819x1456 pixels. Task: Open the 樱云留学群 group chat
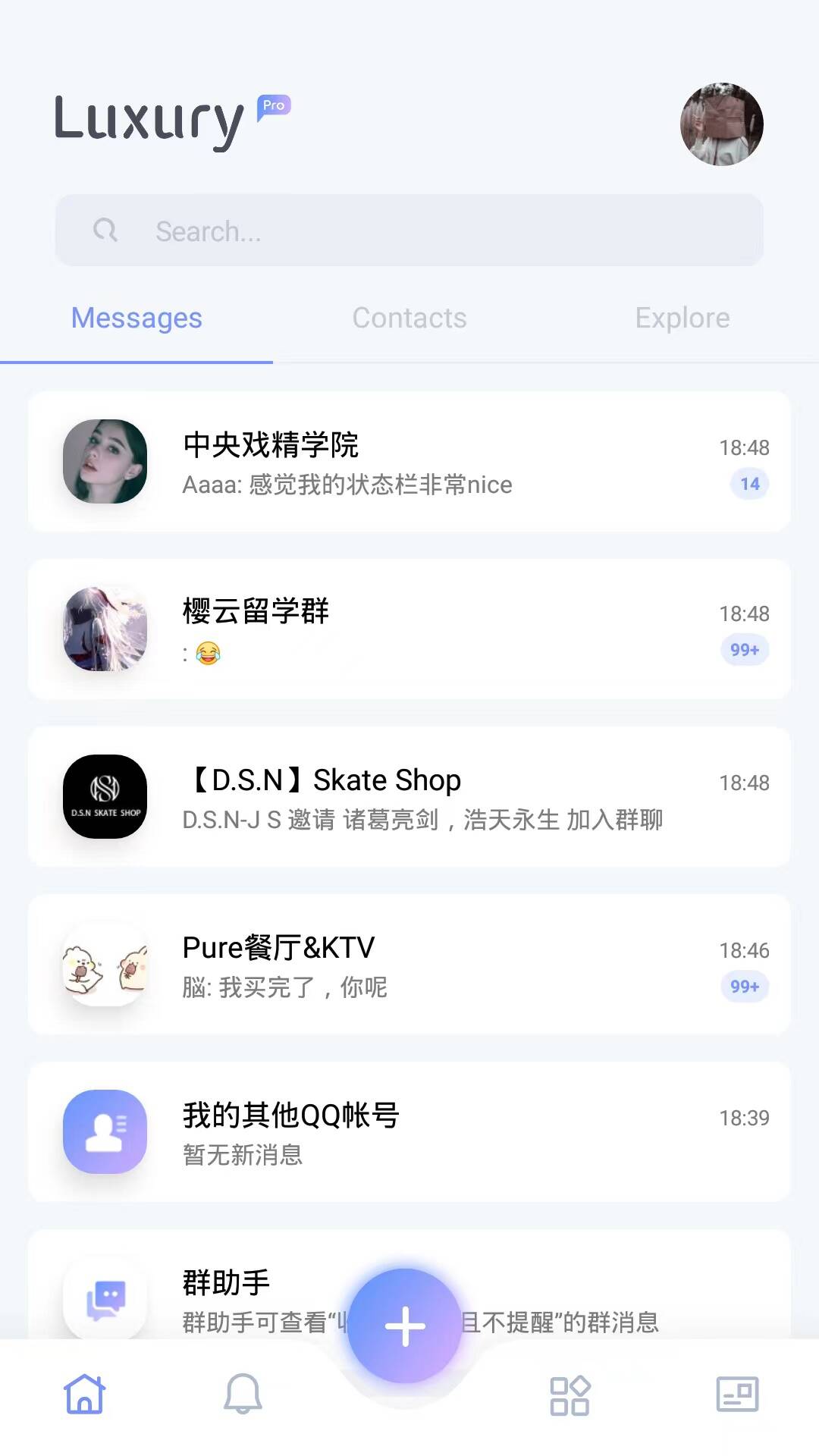pos(409,629)
